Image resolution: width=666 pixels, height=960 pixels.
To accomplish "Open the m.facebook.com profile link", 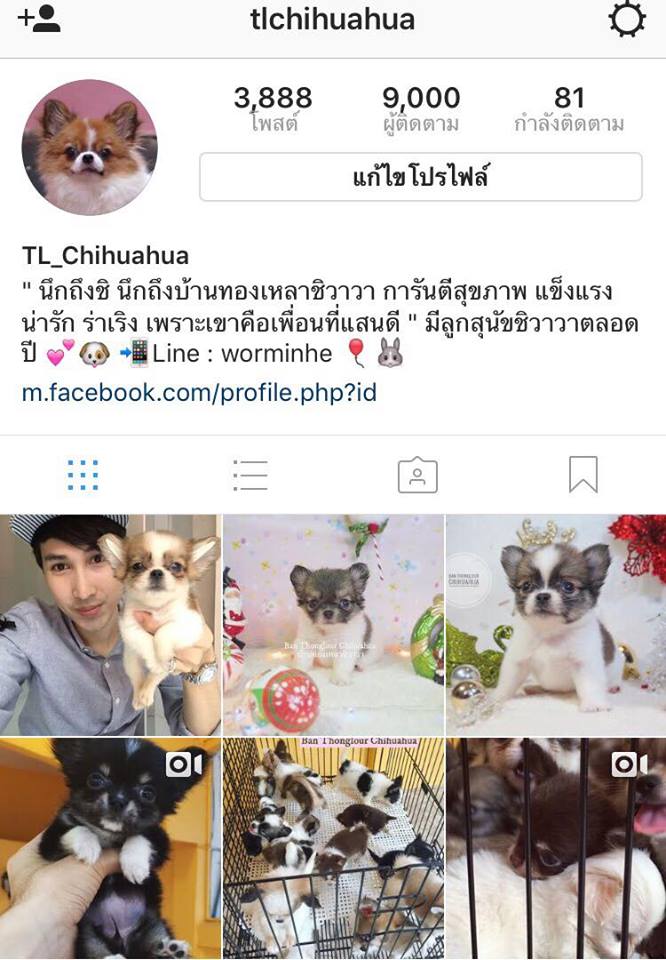I will [199, 393].
